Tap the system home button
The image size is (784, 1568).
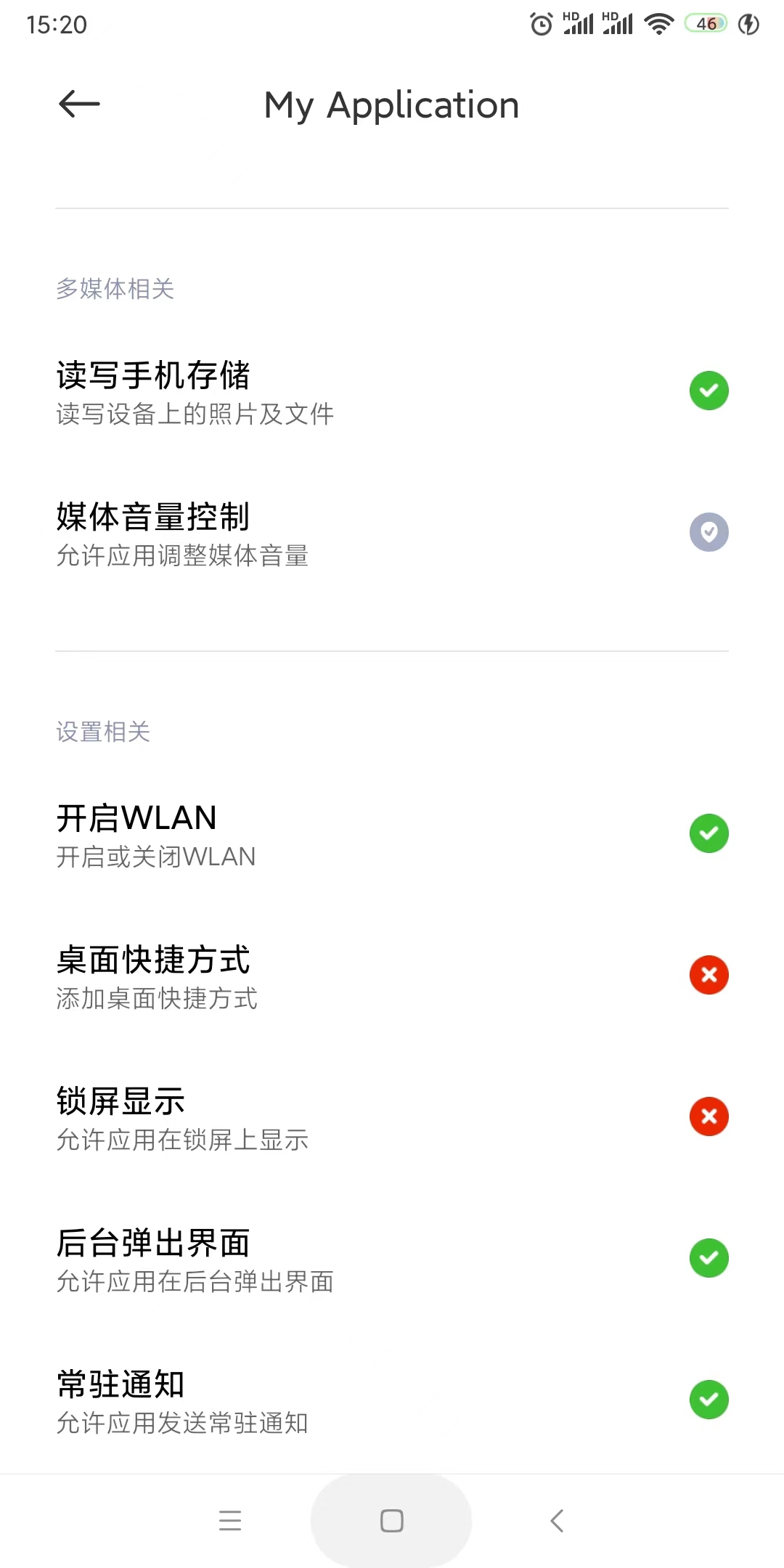(391, 1521)
